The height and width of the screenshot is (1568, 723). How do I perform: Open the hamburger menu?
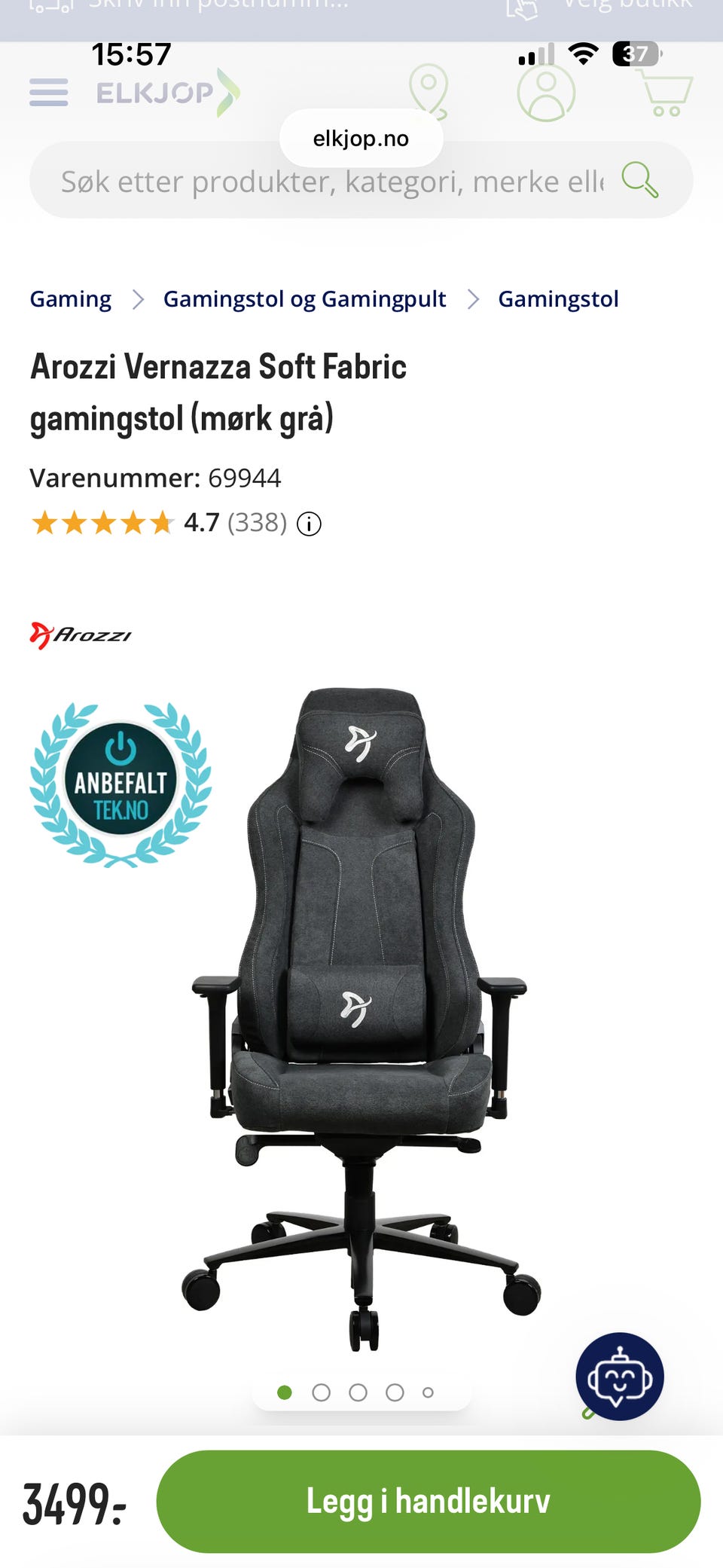click(49, 93)
